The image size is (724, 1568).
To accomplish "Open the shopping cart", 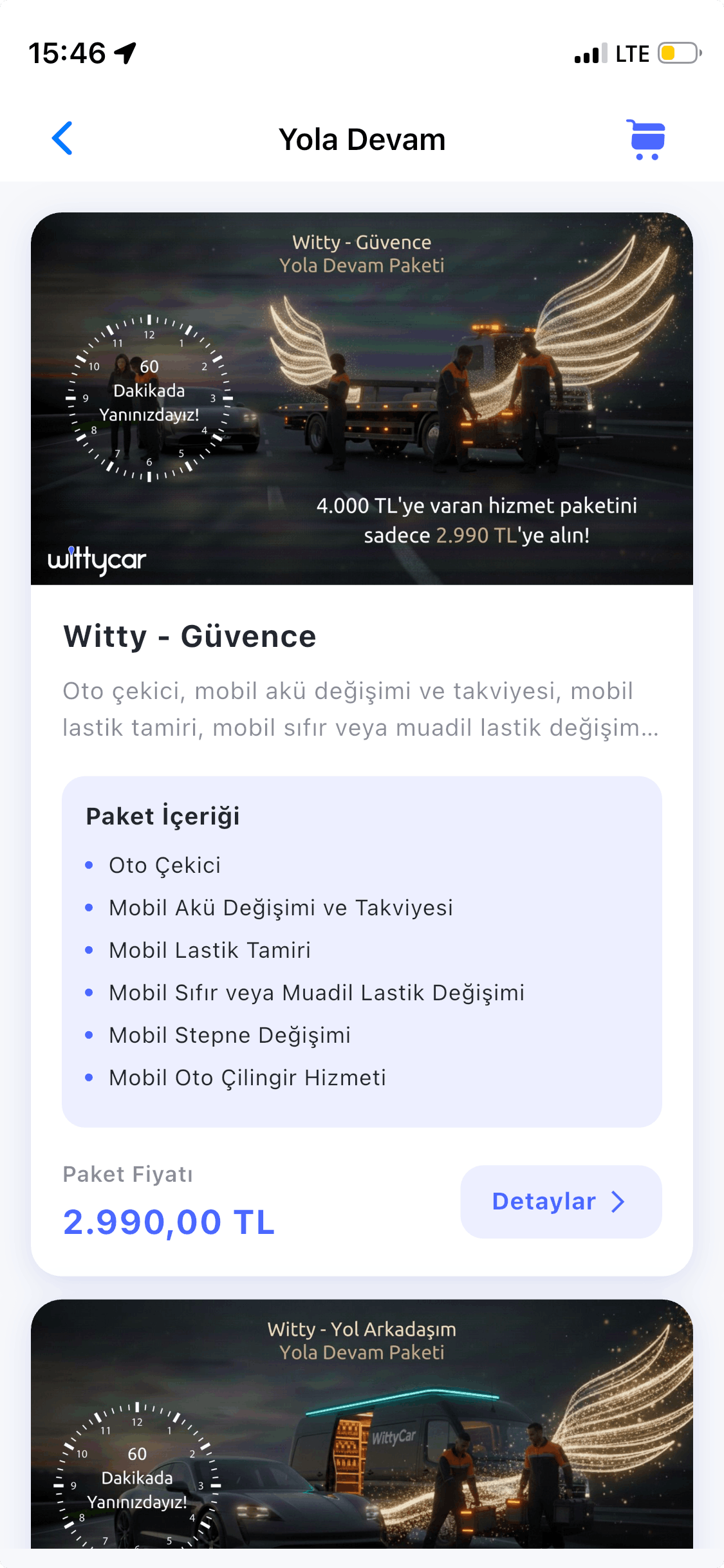I will [645, 139].
